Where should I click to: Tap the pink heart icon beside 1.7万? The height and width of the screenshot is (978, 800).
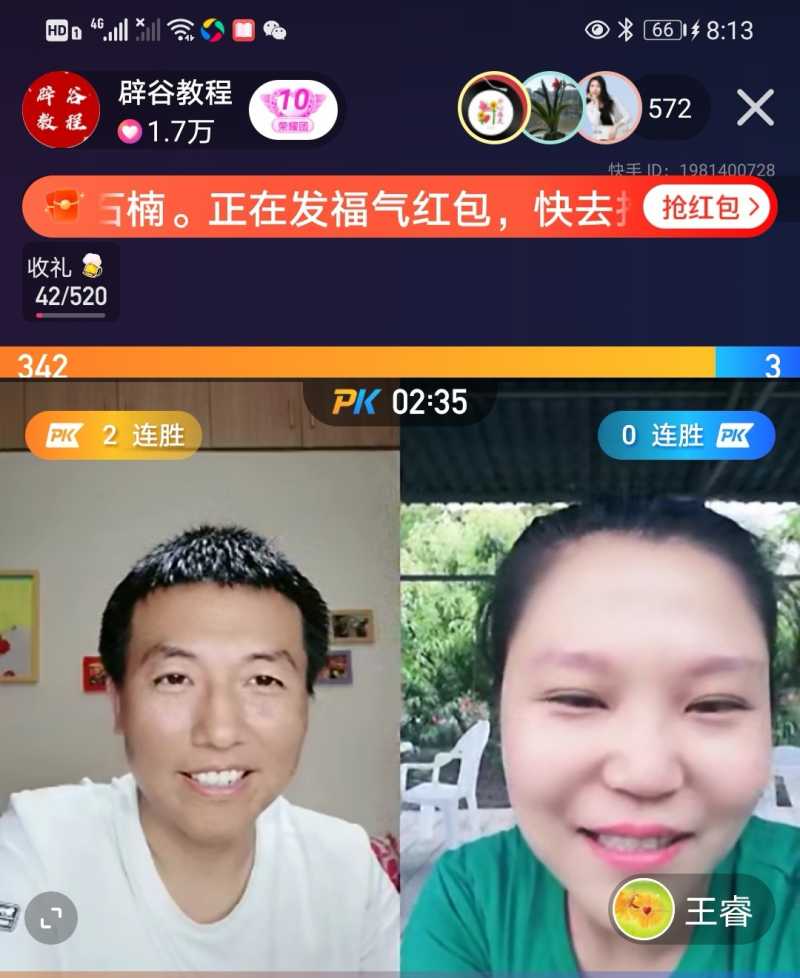[x=128, y=131]
